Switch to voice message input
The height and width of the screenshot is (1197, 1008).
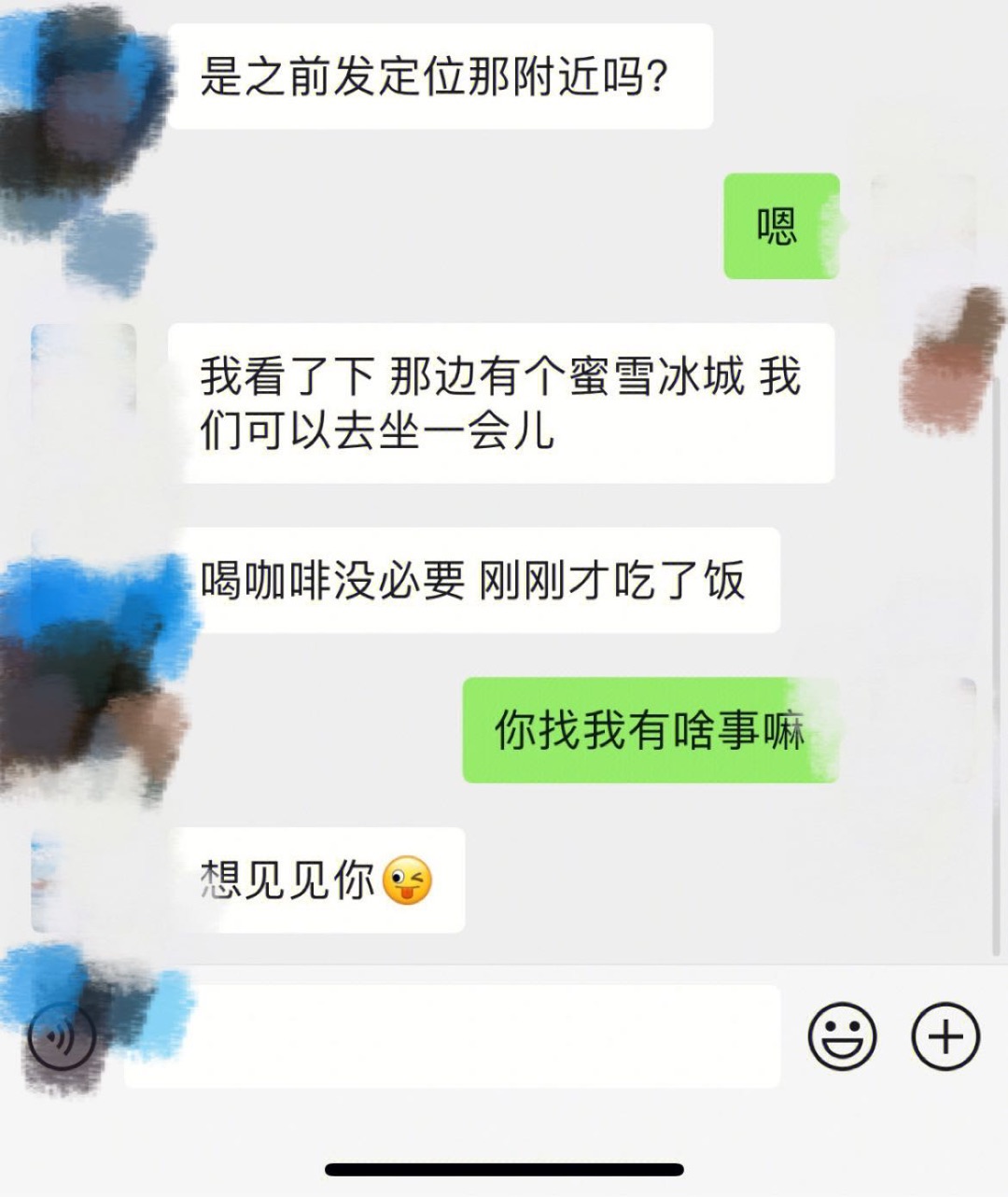pos(62,1036)
